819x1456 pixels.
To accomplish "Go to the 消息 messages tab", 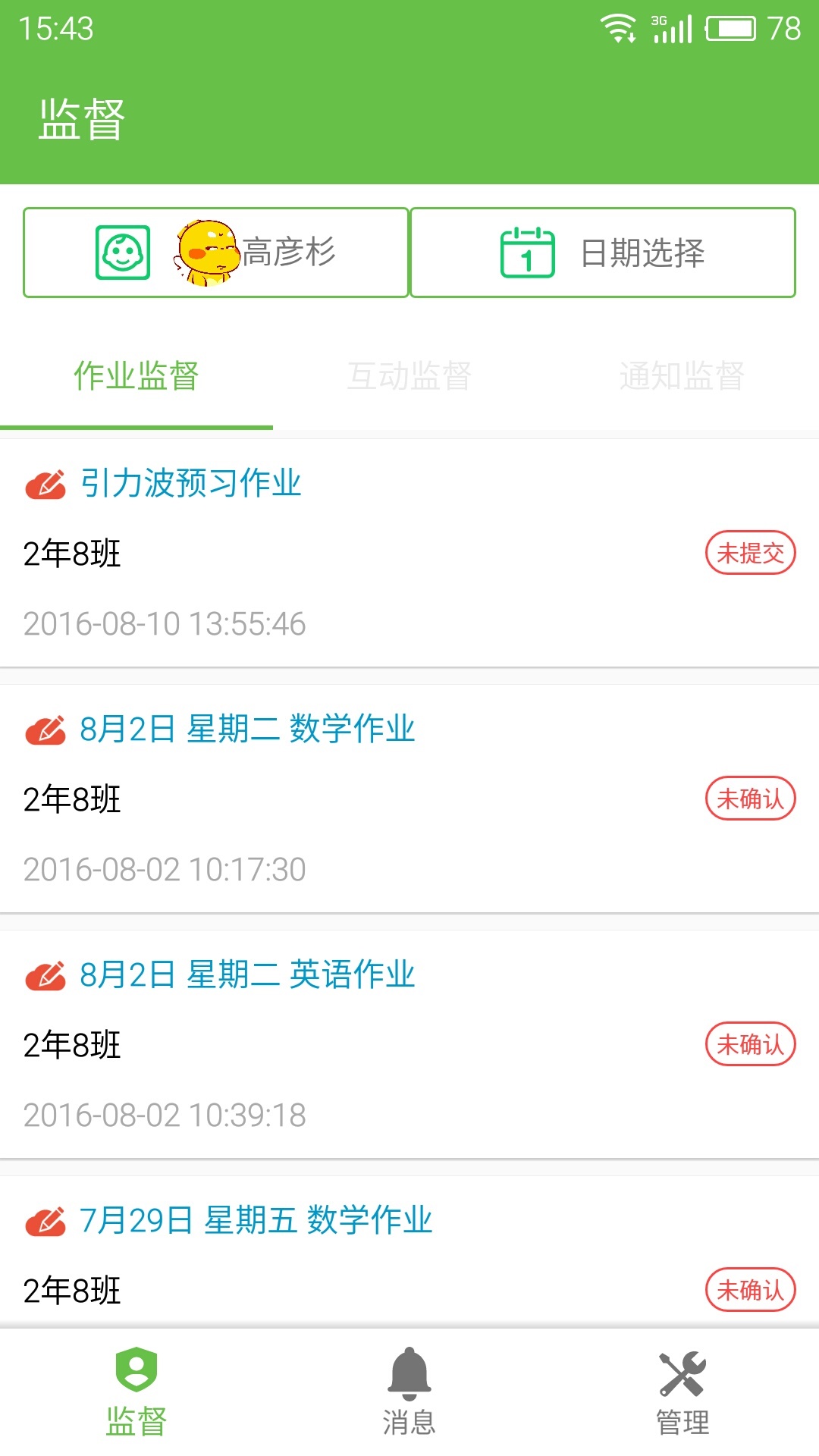I will click(x=409, y=1392).
